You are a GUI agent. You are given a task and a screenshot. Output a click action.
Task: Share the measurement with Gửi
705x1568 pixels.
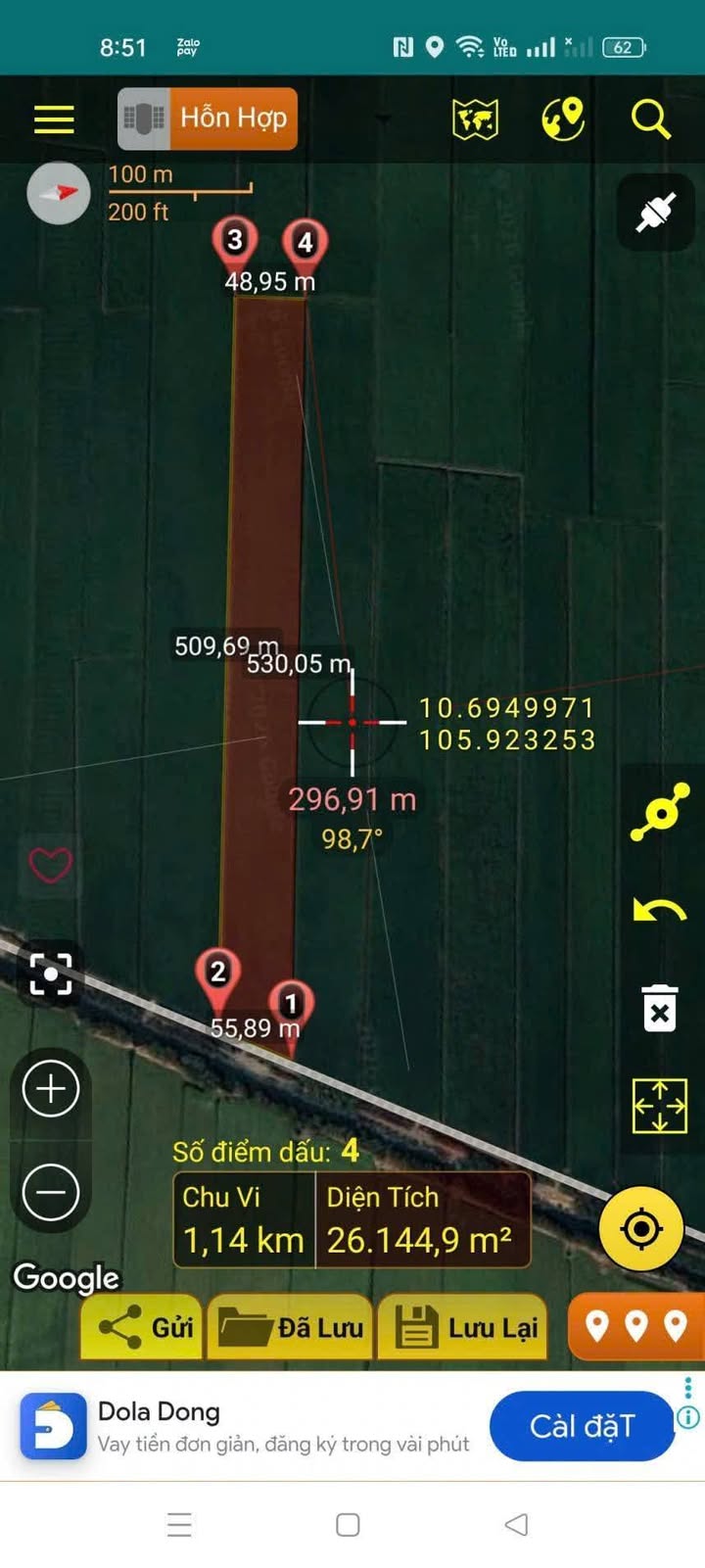pyautogui.click(x=143, y=1327)
